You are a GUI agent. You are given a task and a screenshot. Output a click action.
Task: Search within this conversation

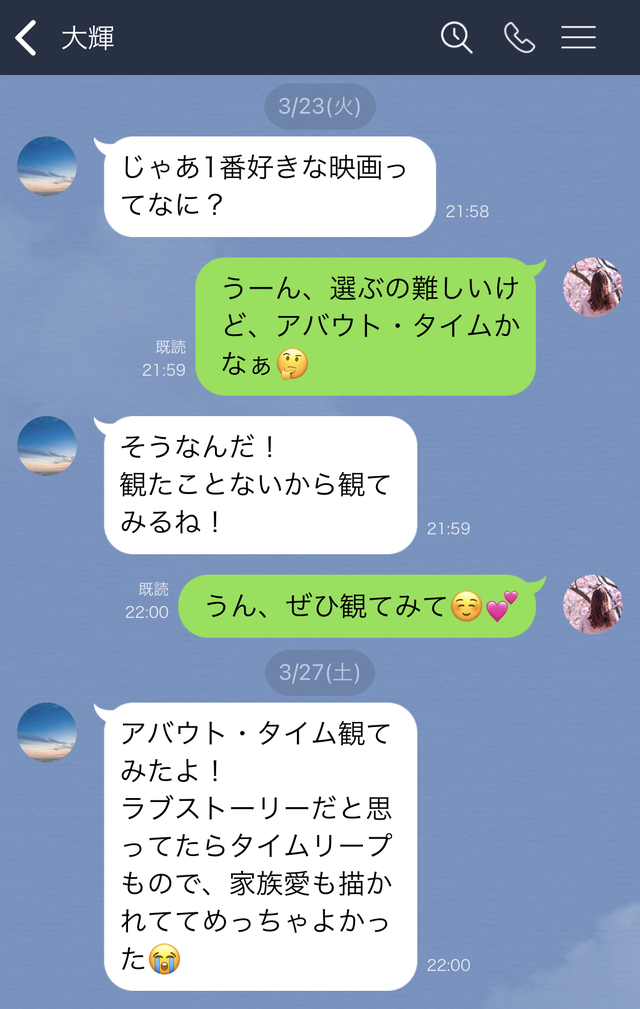(456, 38)
